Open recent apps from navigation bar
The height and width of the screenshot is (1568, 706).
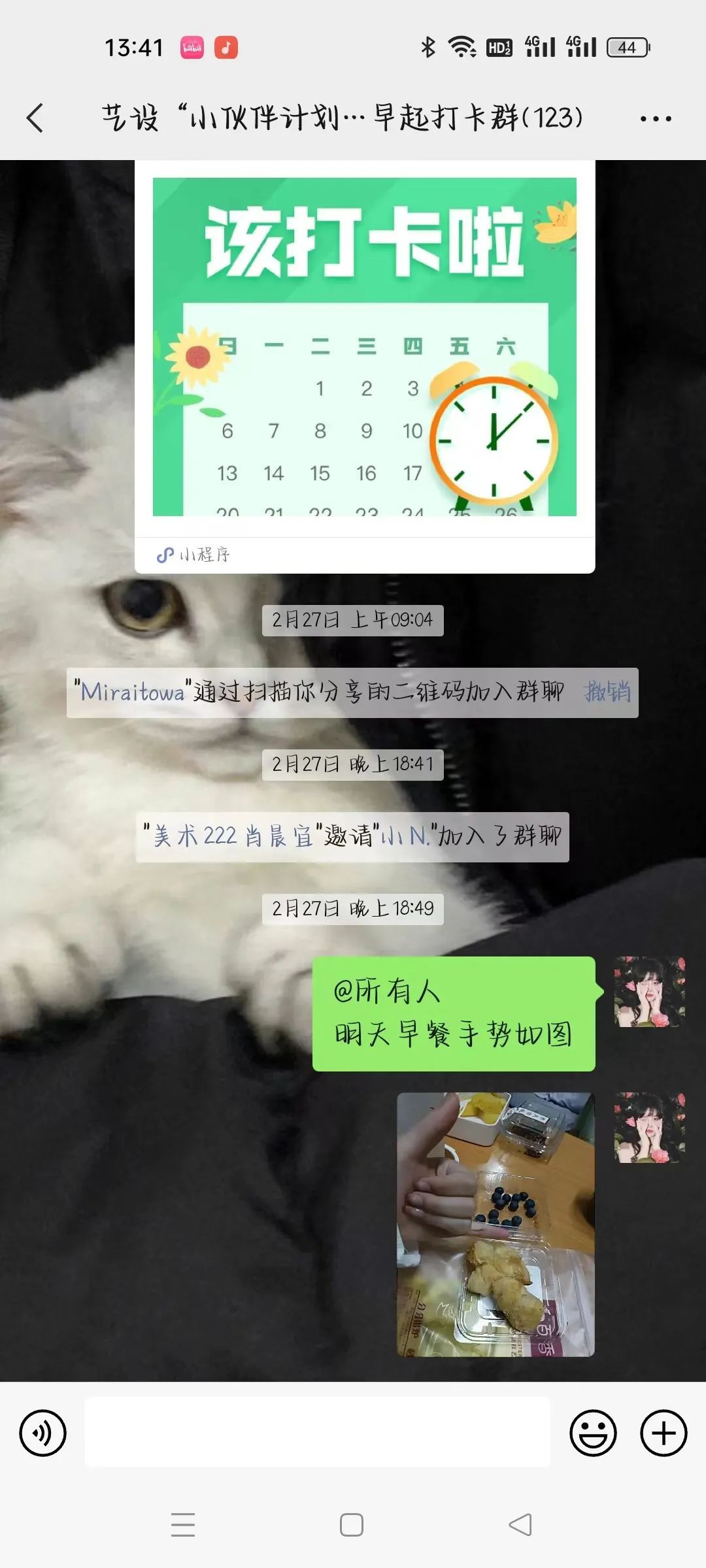(x=183, y=1525)
